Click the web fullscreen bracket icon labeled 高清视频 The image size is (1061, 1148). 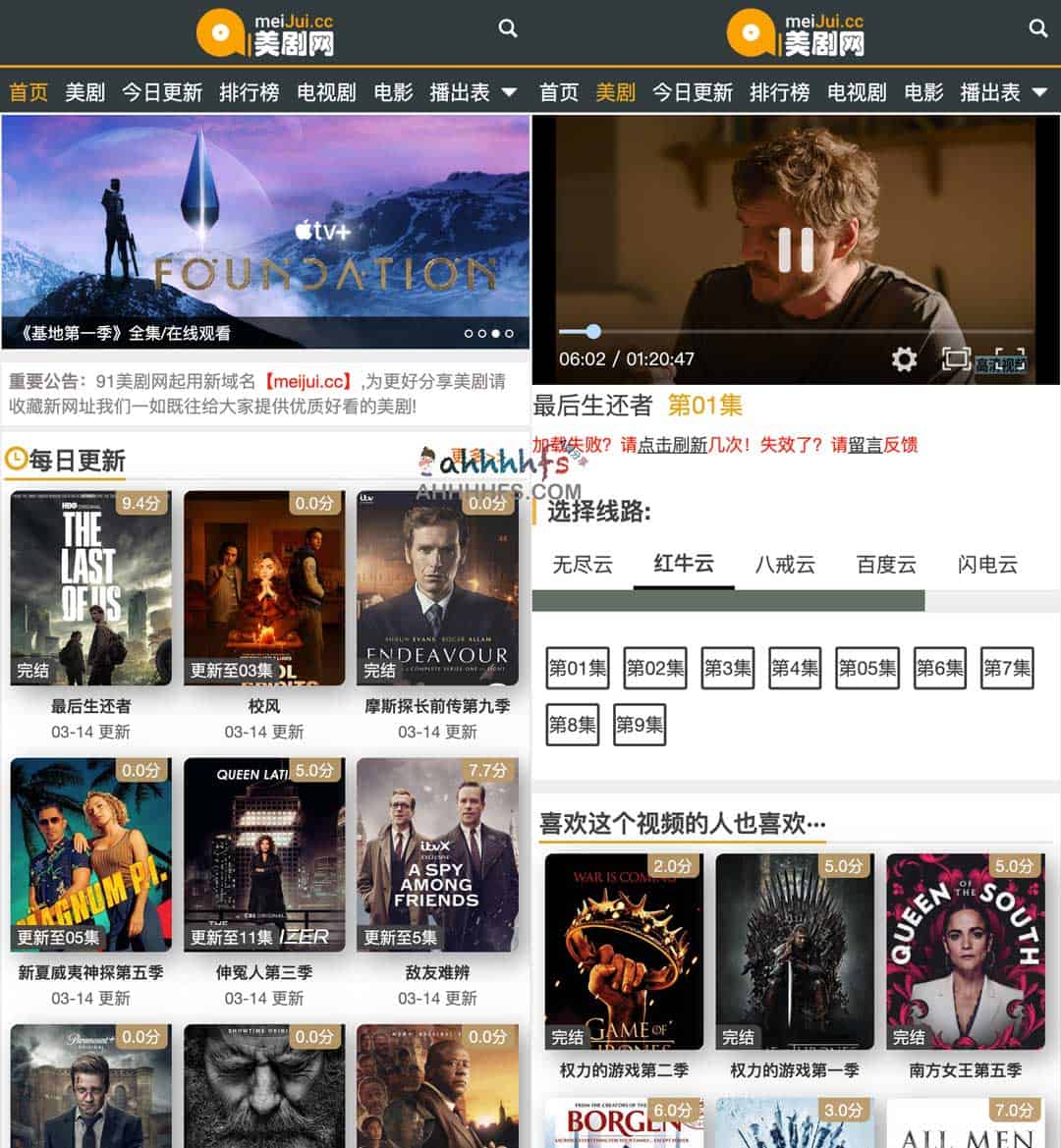pyautogui.click(x=1009, y=359)
